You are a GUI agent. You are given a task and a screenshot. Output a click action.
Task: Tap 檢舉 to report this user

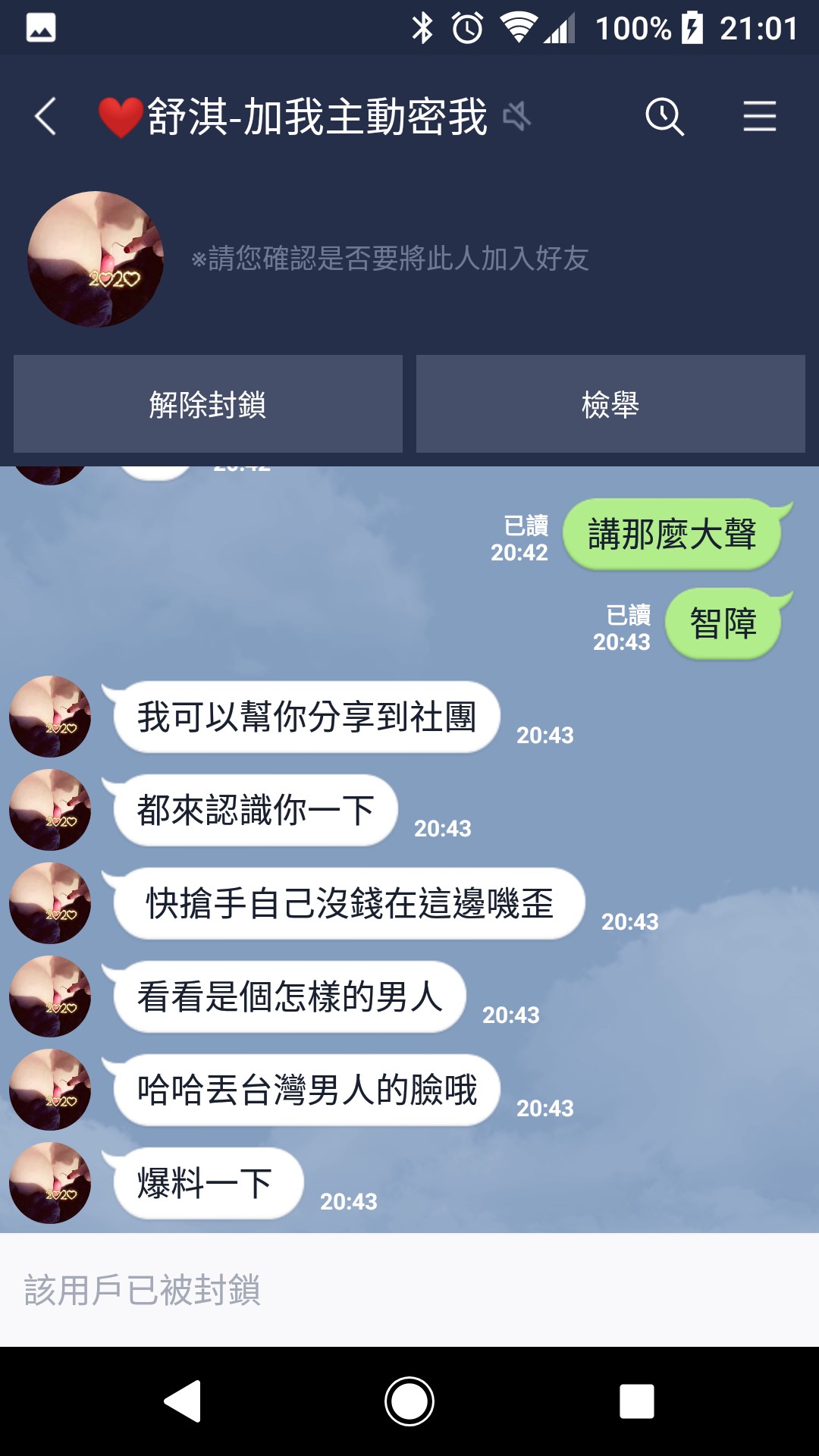click(610, 404)
